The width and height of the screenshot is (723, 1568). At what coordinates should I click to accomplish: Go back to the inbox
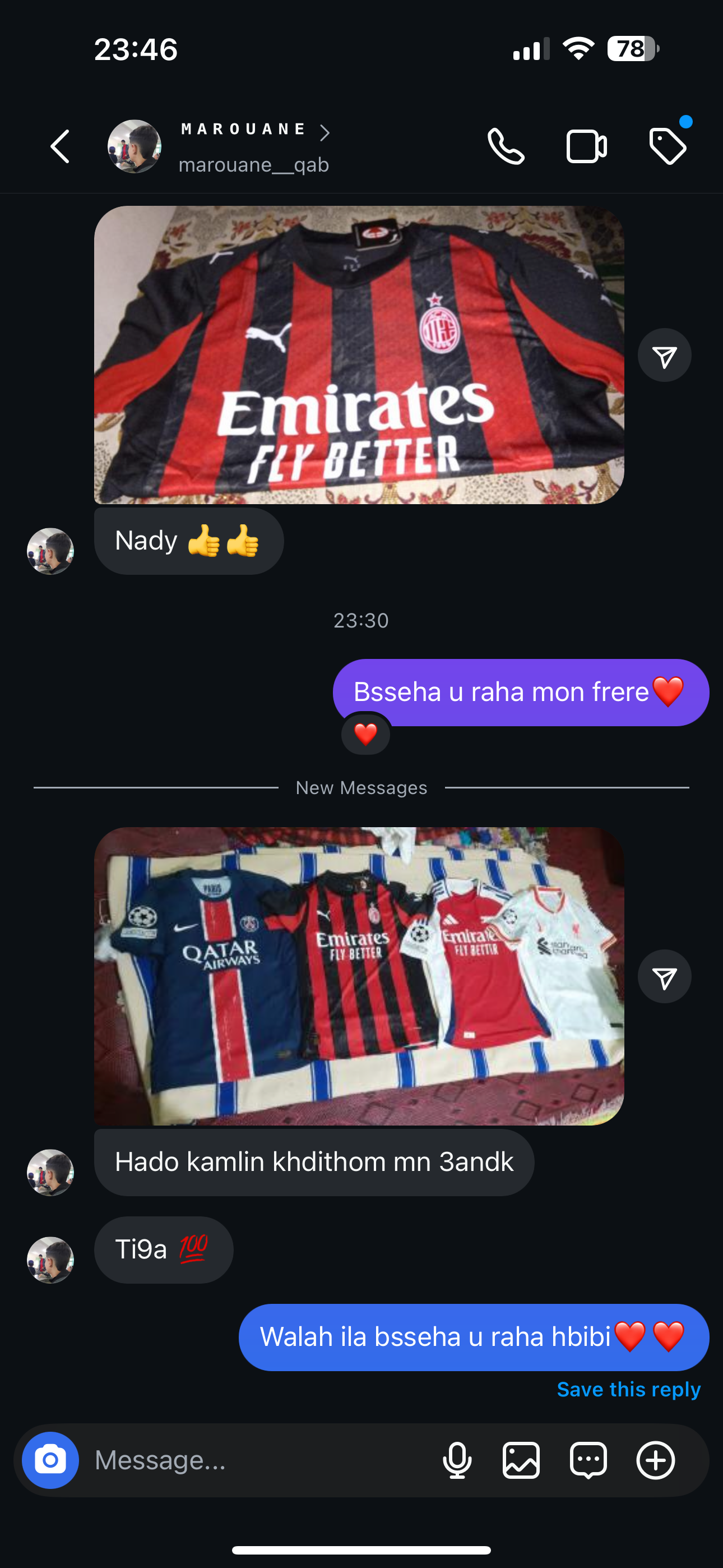click(59, 147)
